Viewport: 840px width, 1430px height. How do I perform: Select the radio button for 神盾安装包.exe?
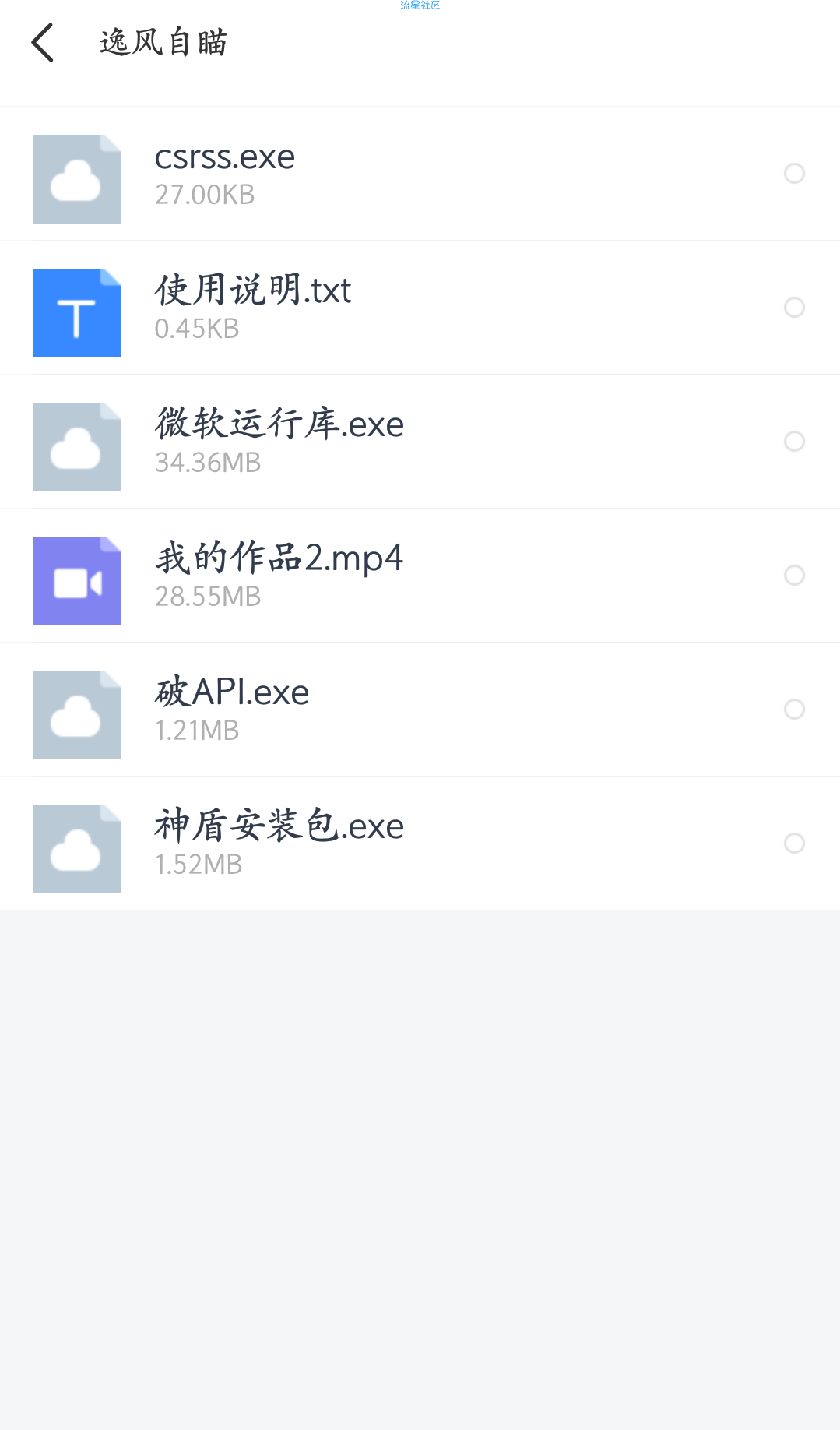794,843
